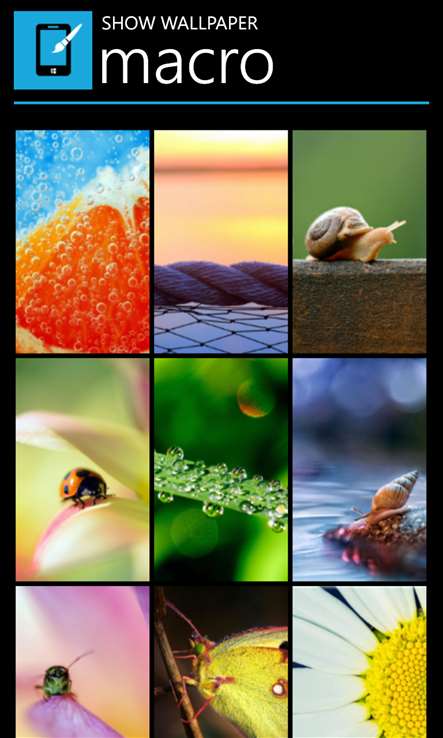Open the snail on ledge wallpaper
Image resolution: width=443 pixels, height=738 pixels.
[x=359, y=241]
